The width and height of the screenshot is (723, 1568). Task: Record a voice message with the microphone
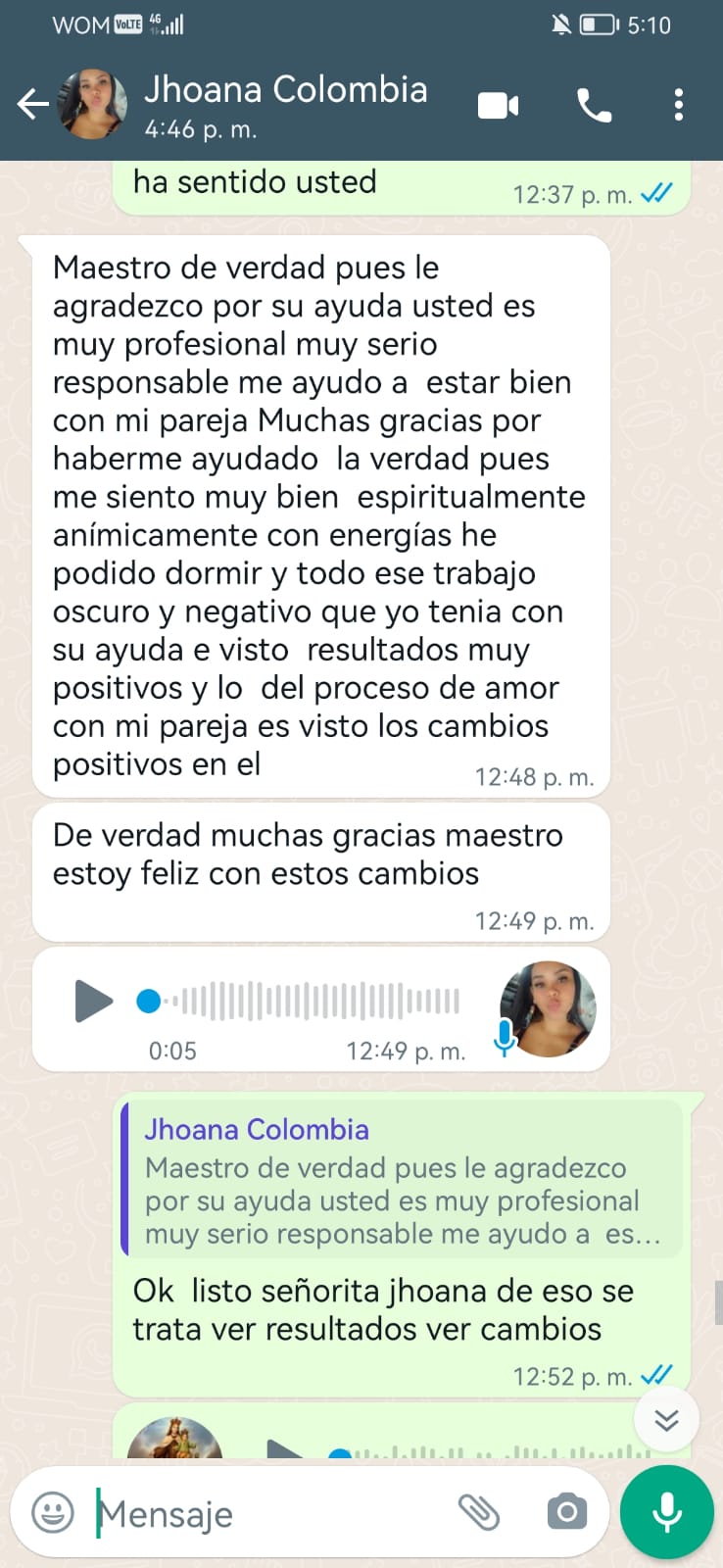pyautogui.click(x=667, y=1512)
